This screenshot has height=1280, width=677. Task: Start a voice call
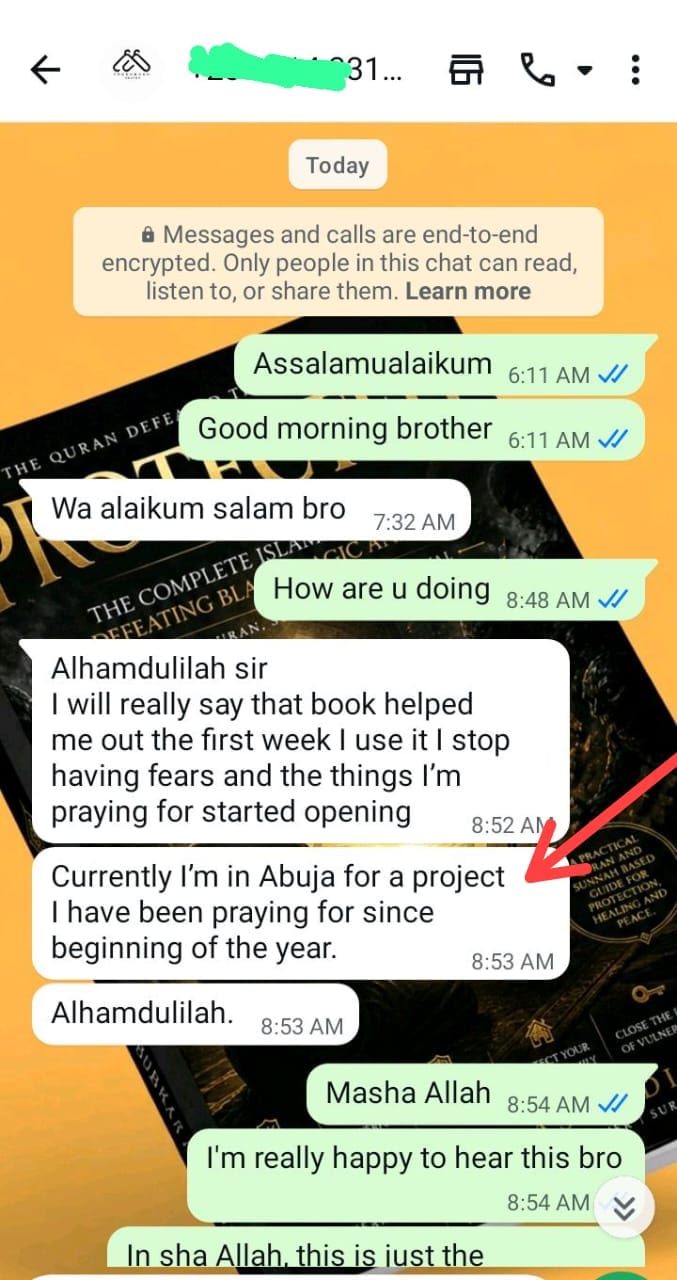(x=538, y=69)
